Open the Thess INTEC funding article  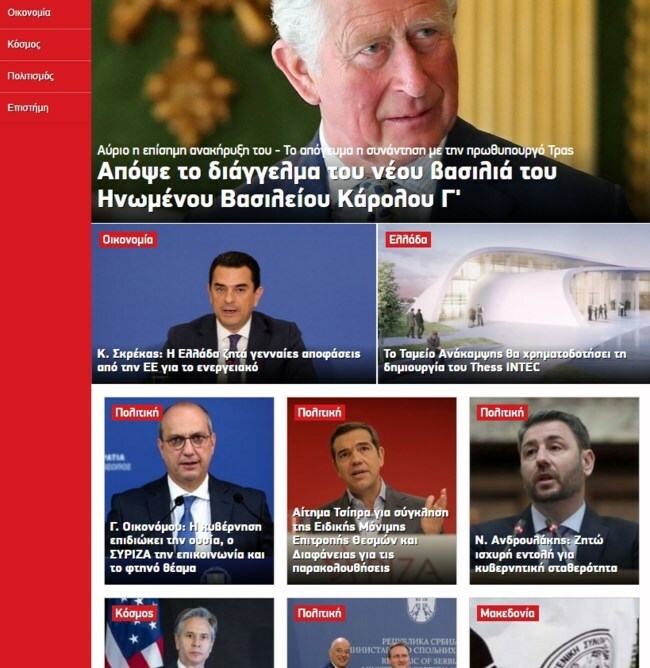click(x=504, y=360)
